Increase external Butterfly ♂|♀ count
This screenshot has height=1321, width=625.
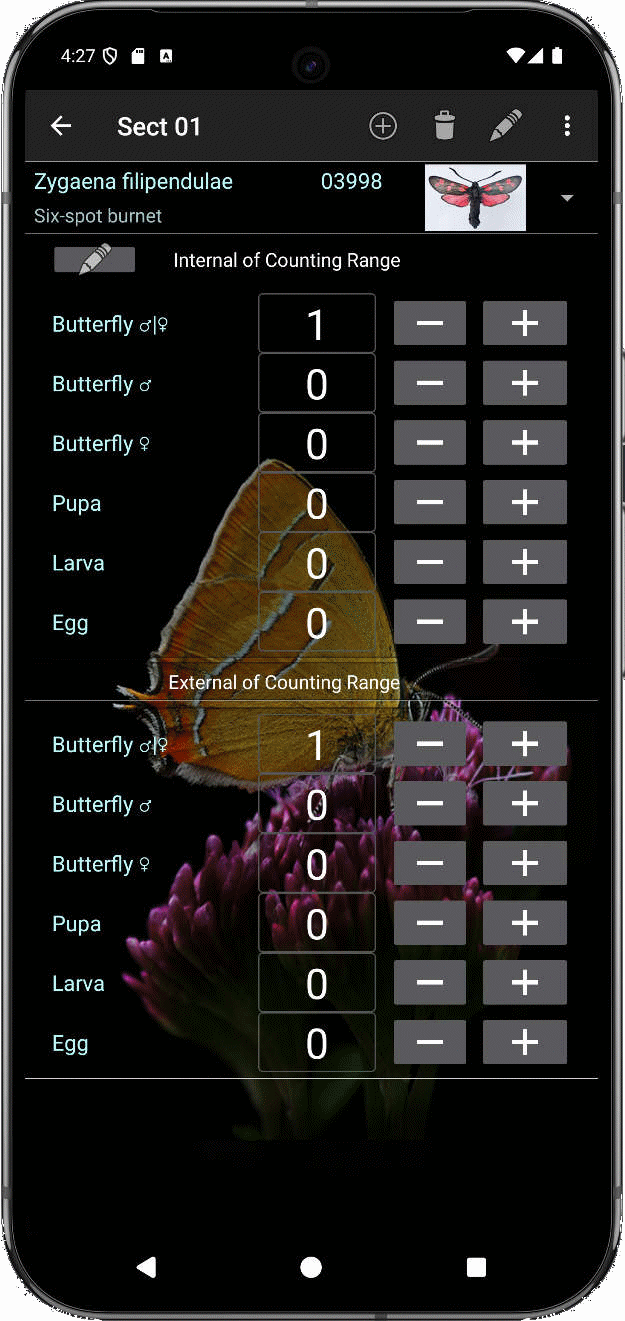pos(524,744)
